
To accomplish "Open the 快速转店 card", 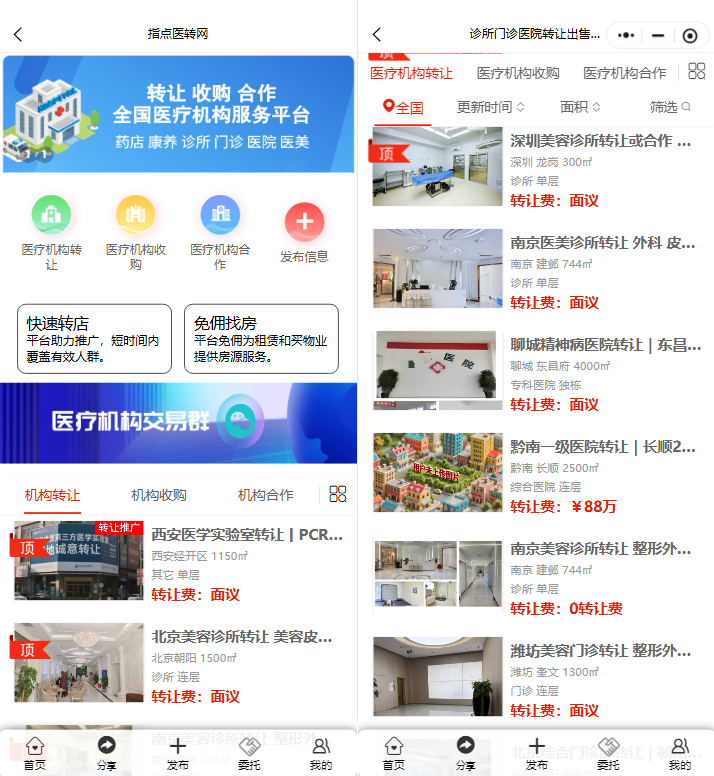I will (94, 339).
